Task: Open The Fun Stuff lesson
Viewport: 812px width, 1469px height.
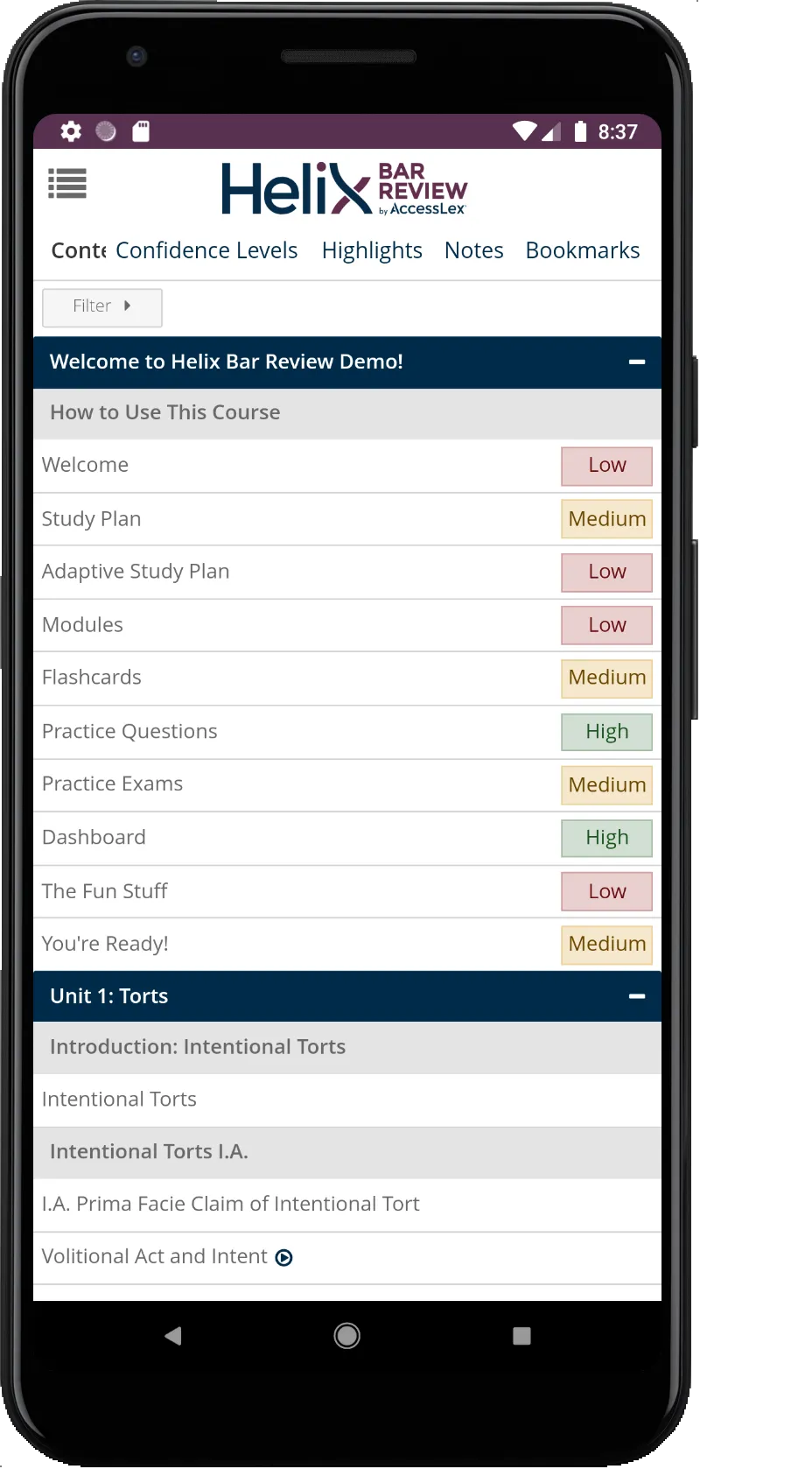Action: (x=105, y=891)
